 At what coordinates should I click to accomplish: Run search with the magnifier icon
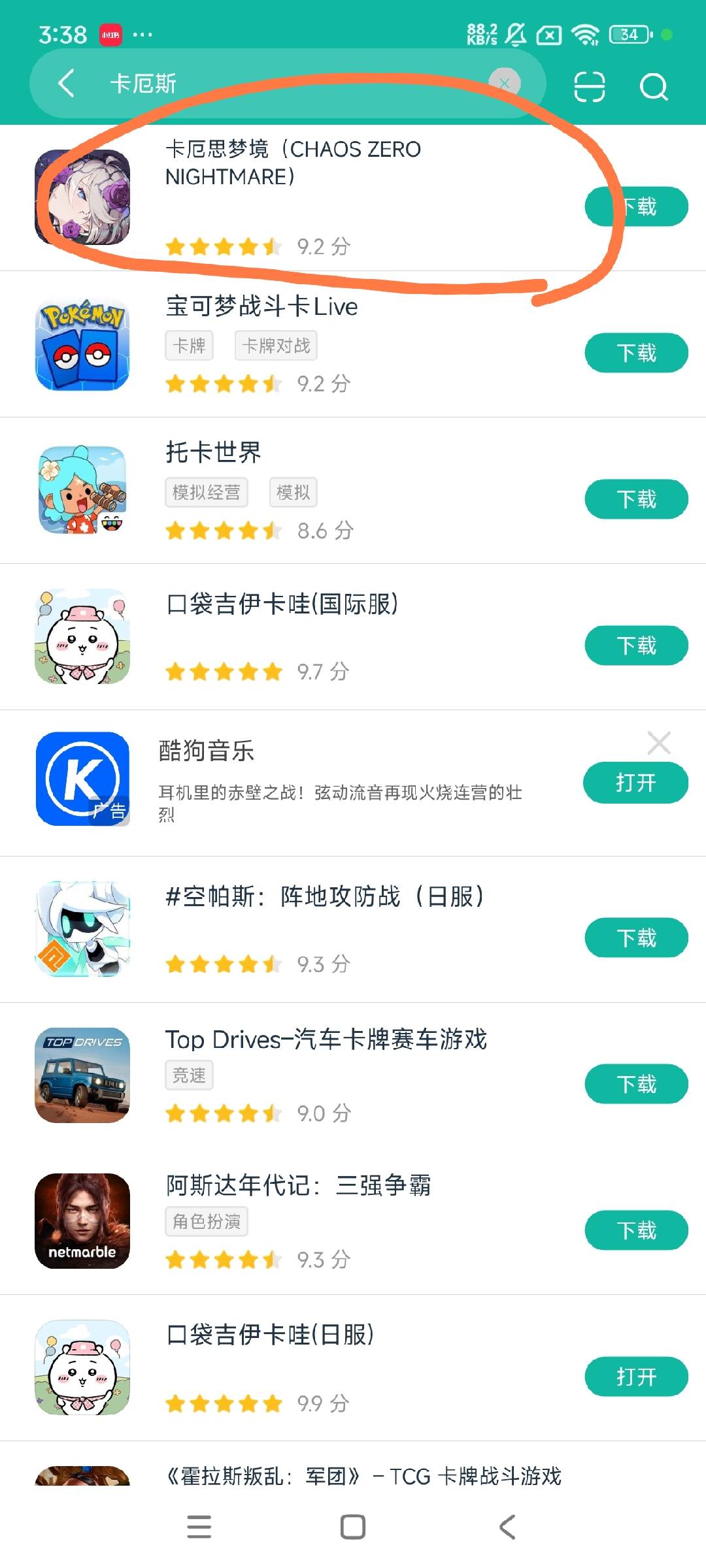tap(653, 86)
